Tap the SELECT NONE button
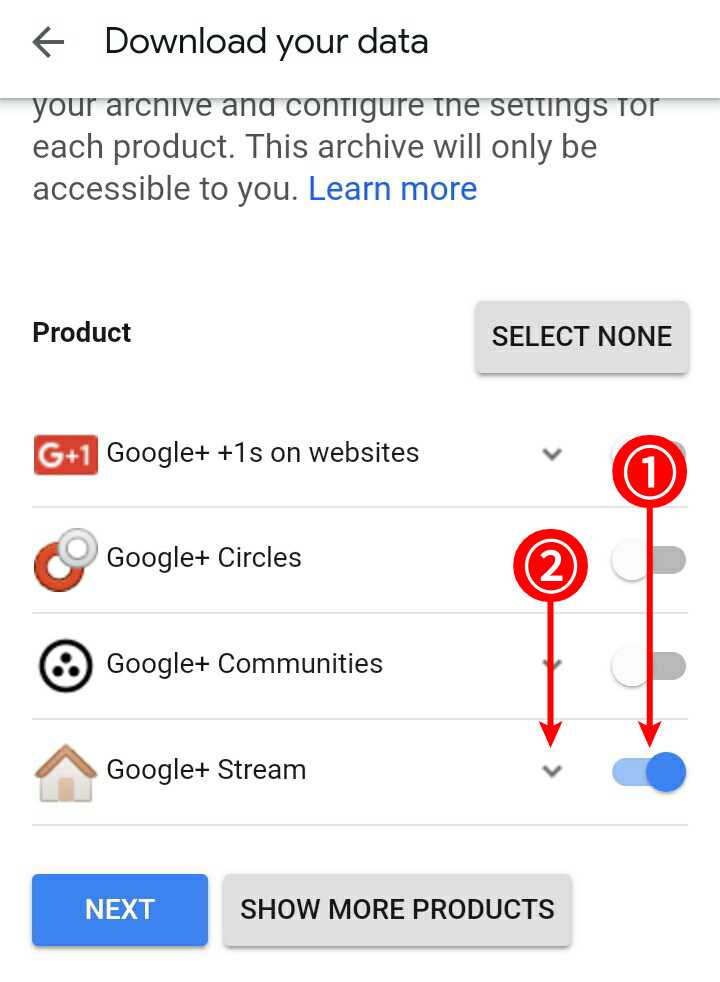The height and width of the screenshot is (982, 720). click(581, 337)
